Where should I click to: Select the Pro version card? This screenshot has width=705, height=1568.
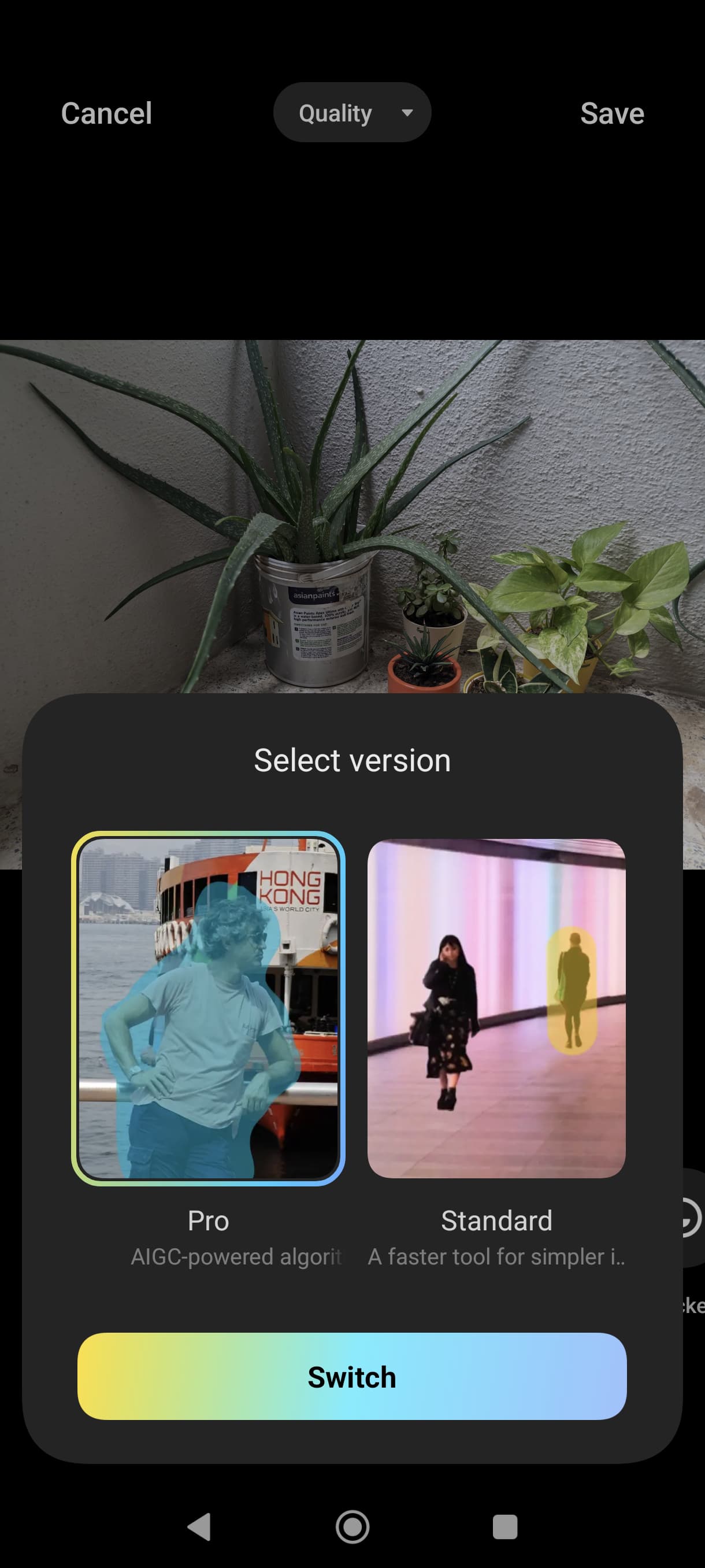[x=208, y=1008]
